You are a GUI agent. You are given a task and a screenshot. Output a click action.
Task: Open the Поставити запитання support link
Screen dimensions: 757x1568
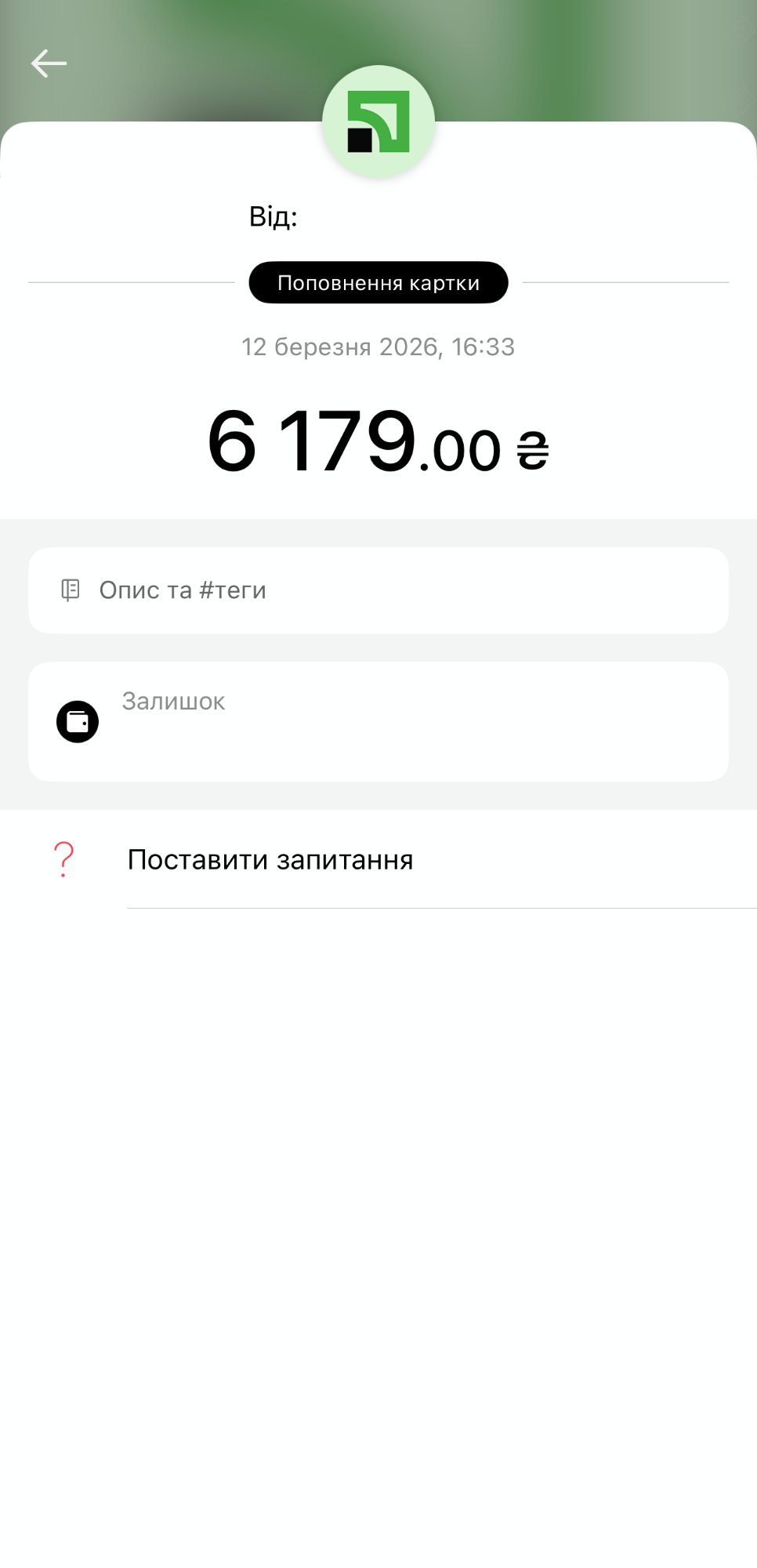pyautogui.click(x=270, y=859)
